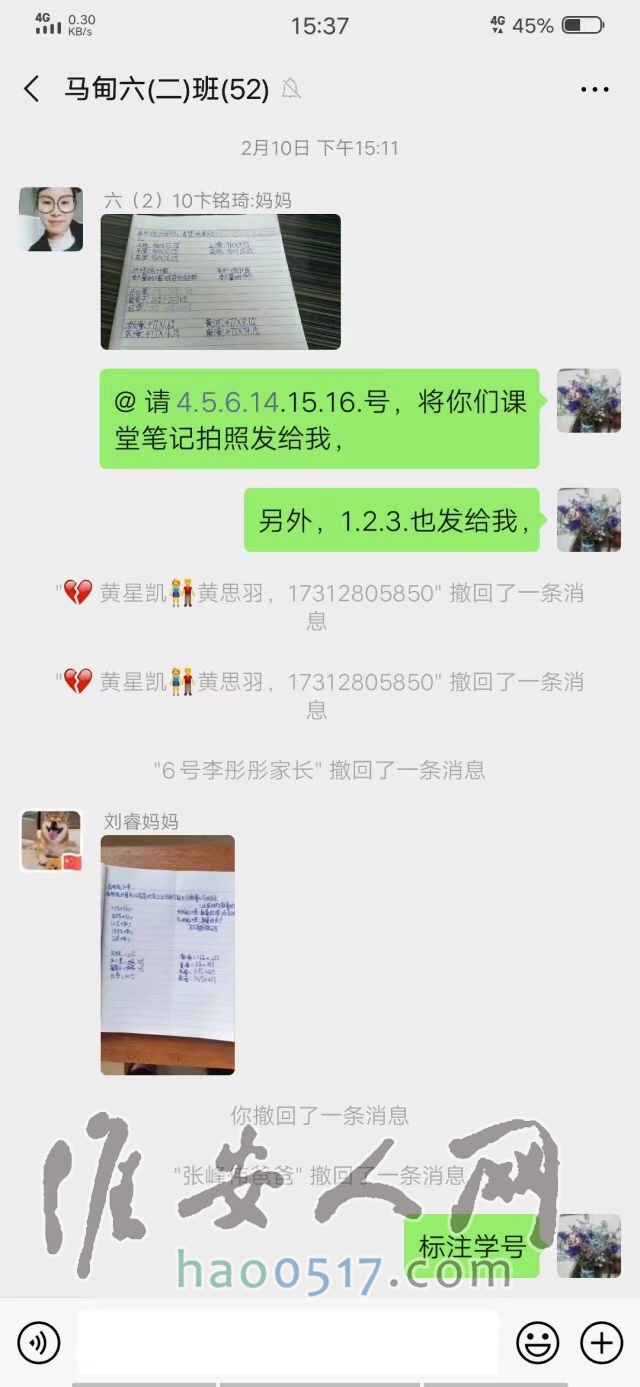Switch to voice message input

(x=39, y=1343)
